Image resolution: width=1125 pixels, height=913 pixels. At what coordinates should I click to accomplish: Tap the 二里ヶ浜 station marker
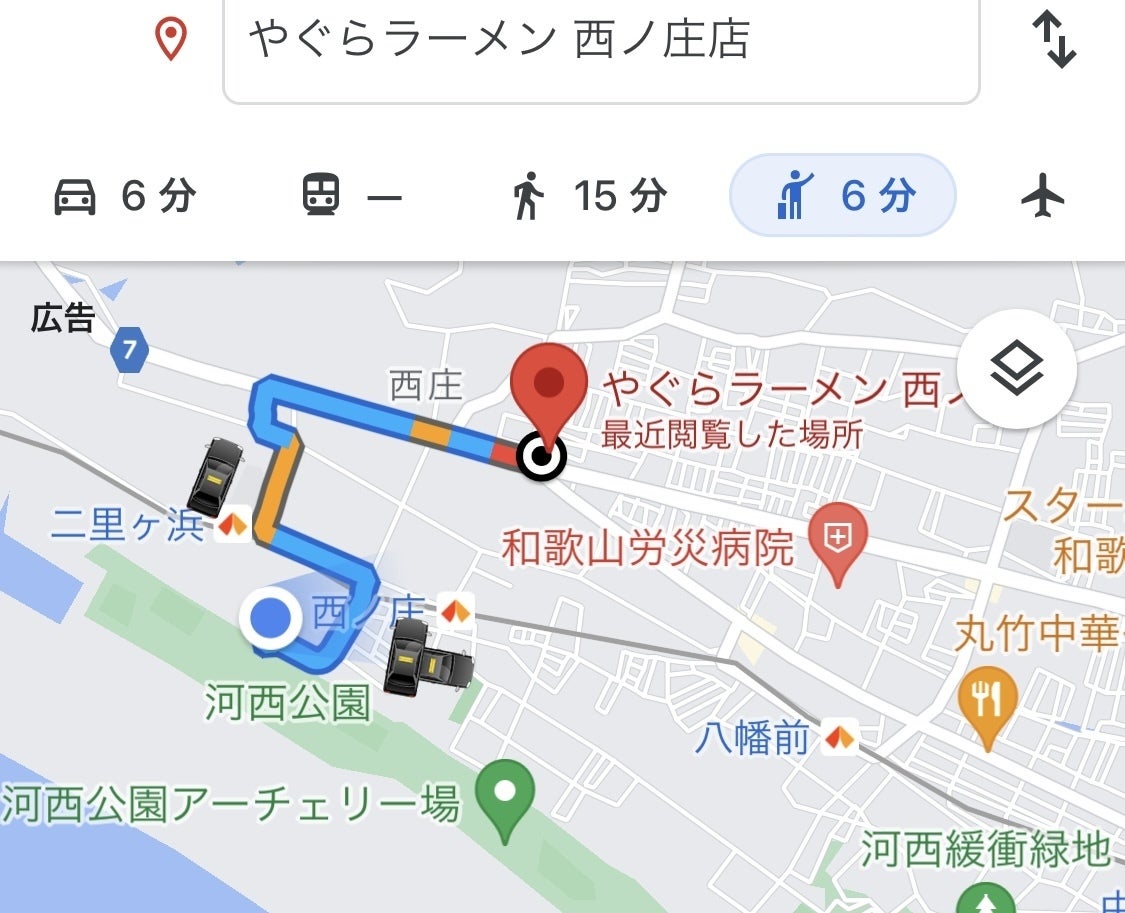point(233,525)
